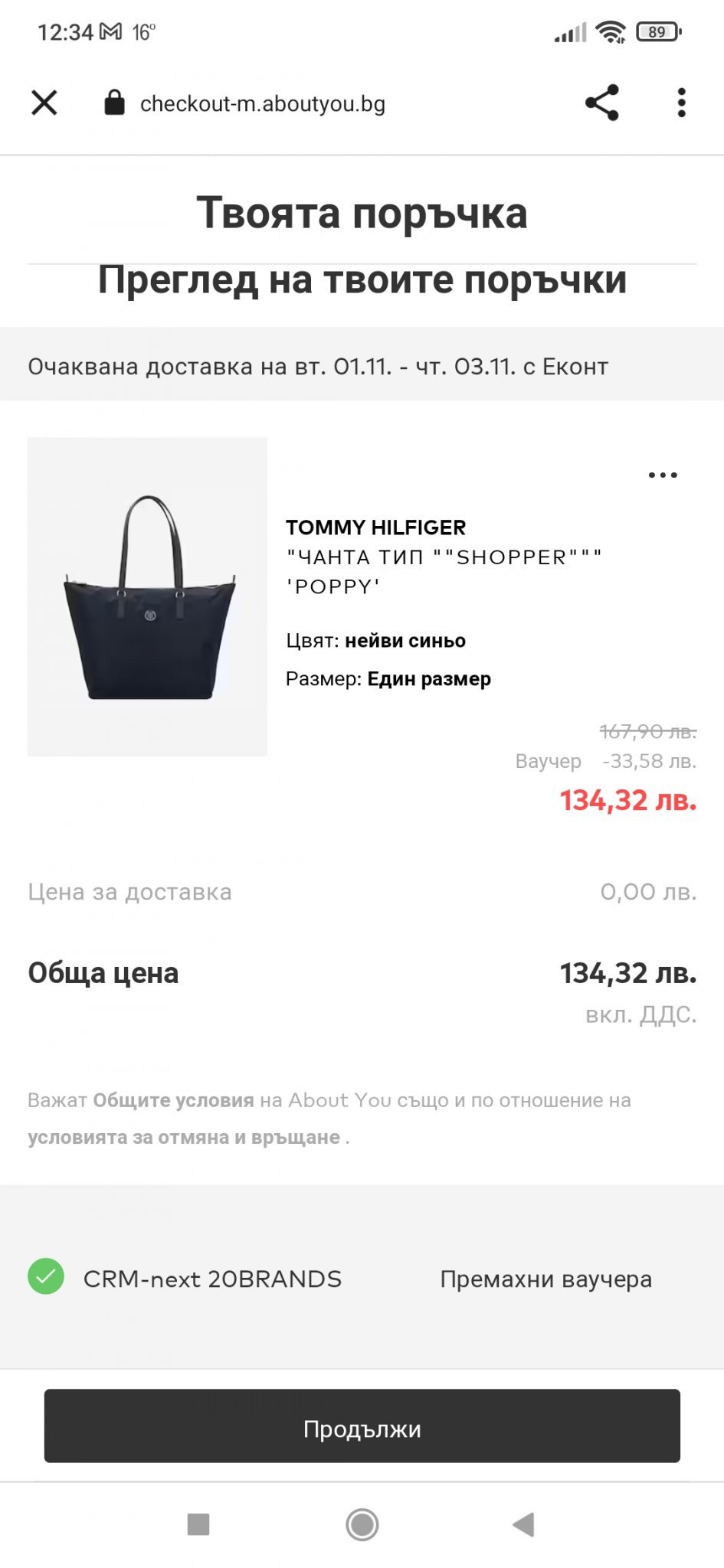Tap the Продължи button
The width and height of the screenshot is (724, 1568).
click(362, 1429)
